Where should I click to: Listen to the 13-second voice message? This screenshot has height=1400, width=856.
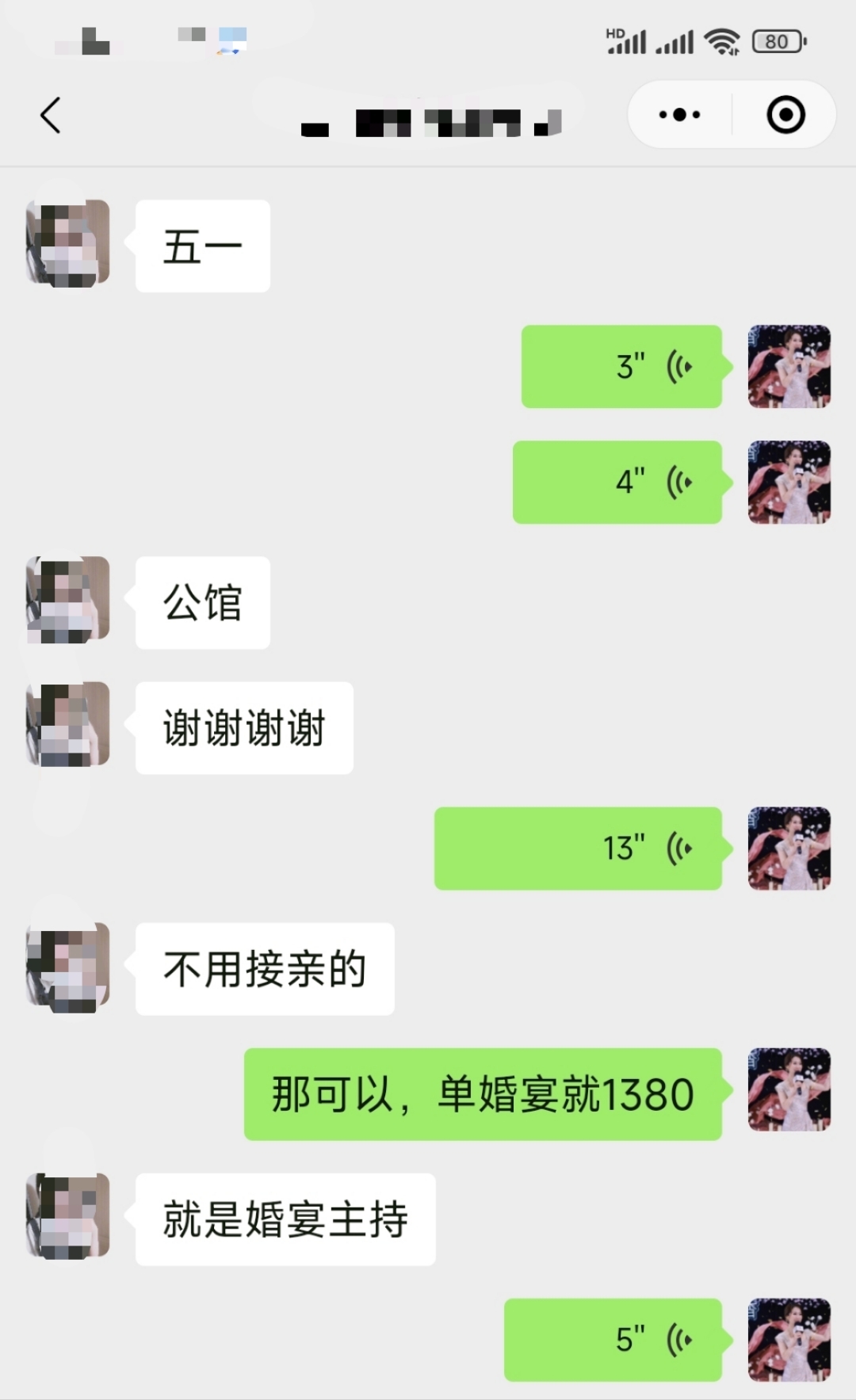pyautogui.click(x=578, y=849)
